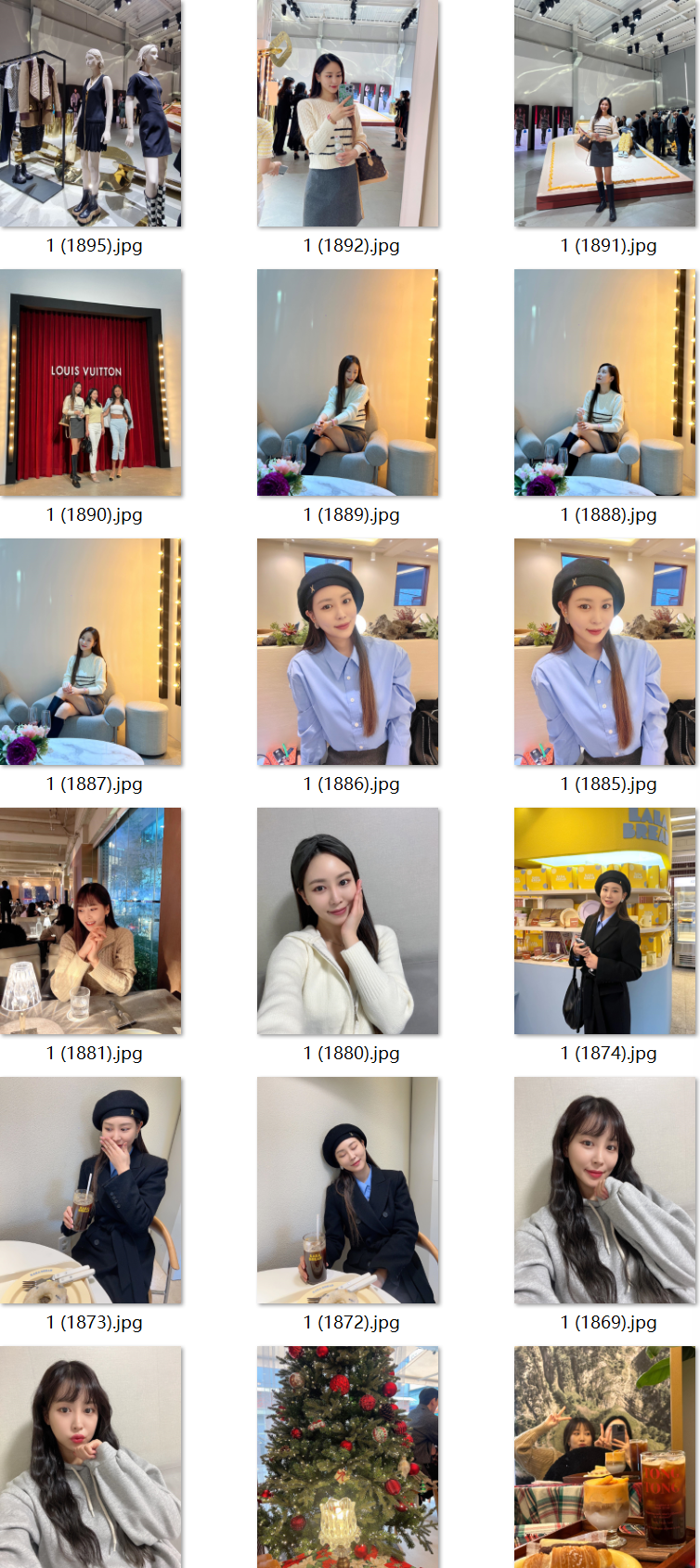Open image 1 (1890).jpg

coord(91,382)
